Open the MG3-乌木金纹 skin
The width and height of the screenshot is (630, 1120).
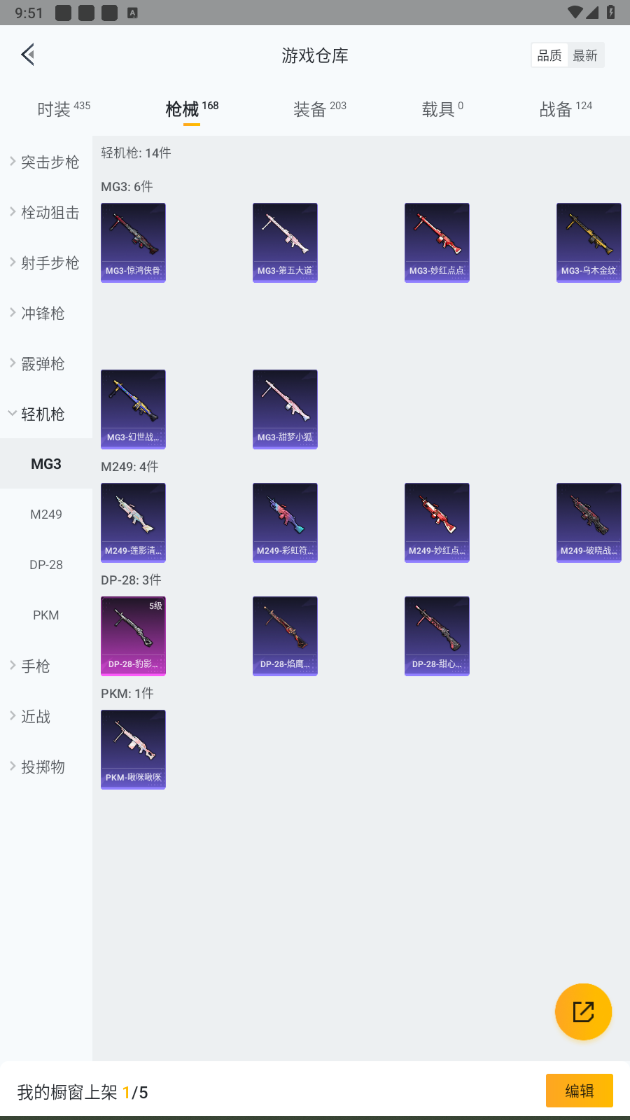click(x=589, y=243)
